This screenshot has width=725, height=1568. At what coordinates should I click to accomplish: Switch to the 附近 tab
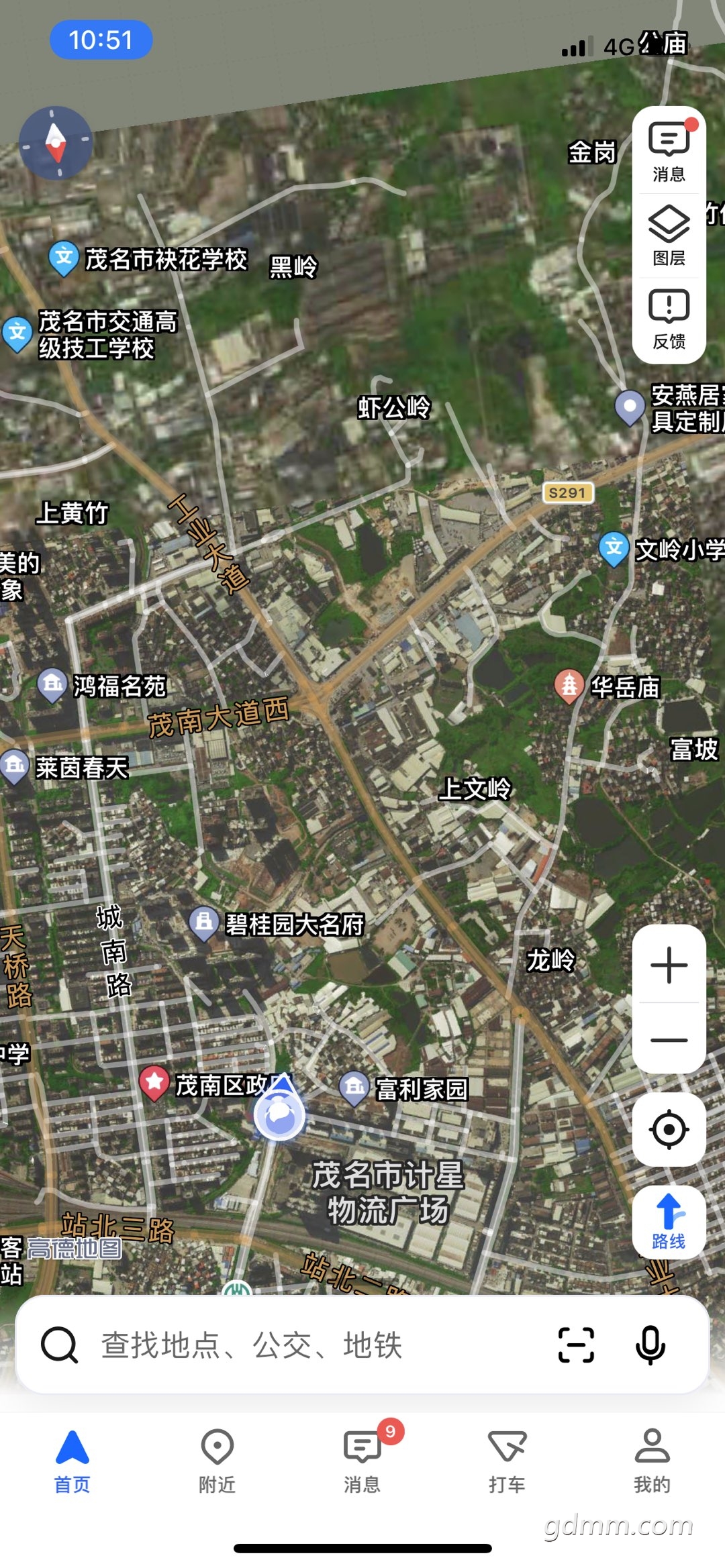(x=217, y=1463)
